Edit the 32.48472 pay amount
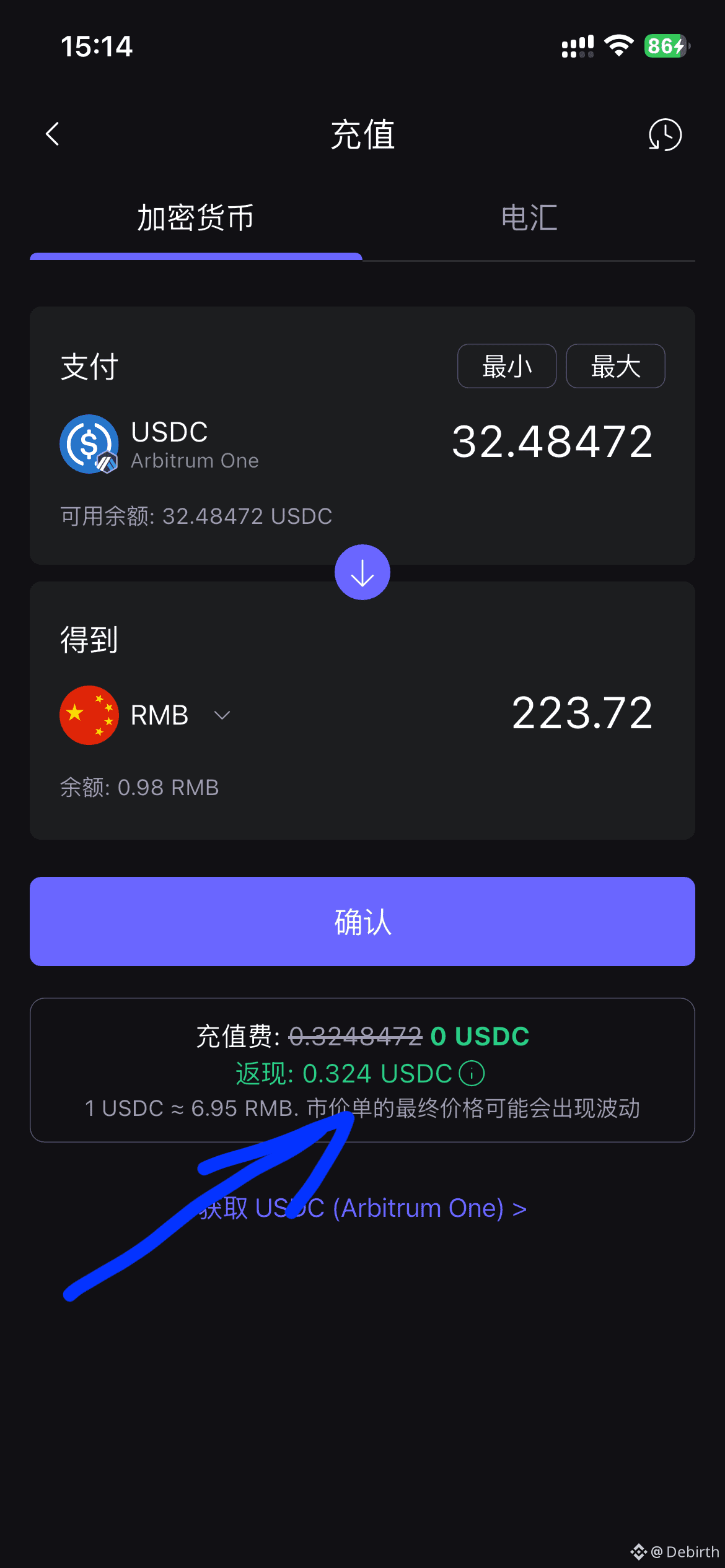Screen dimensions: 725x1568 [x=551, y=442]
